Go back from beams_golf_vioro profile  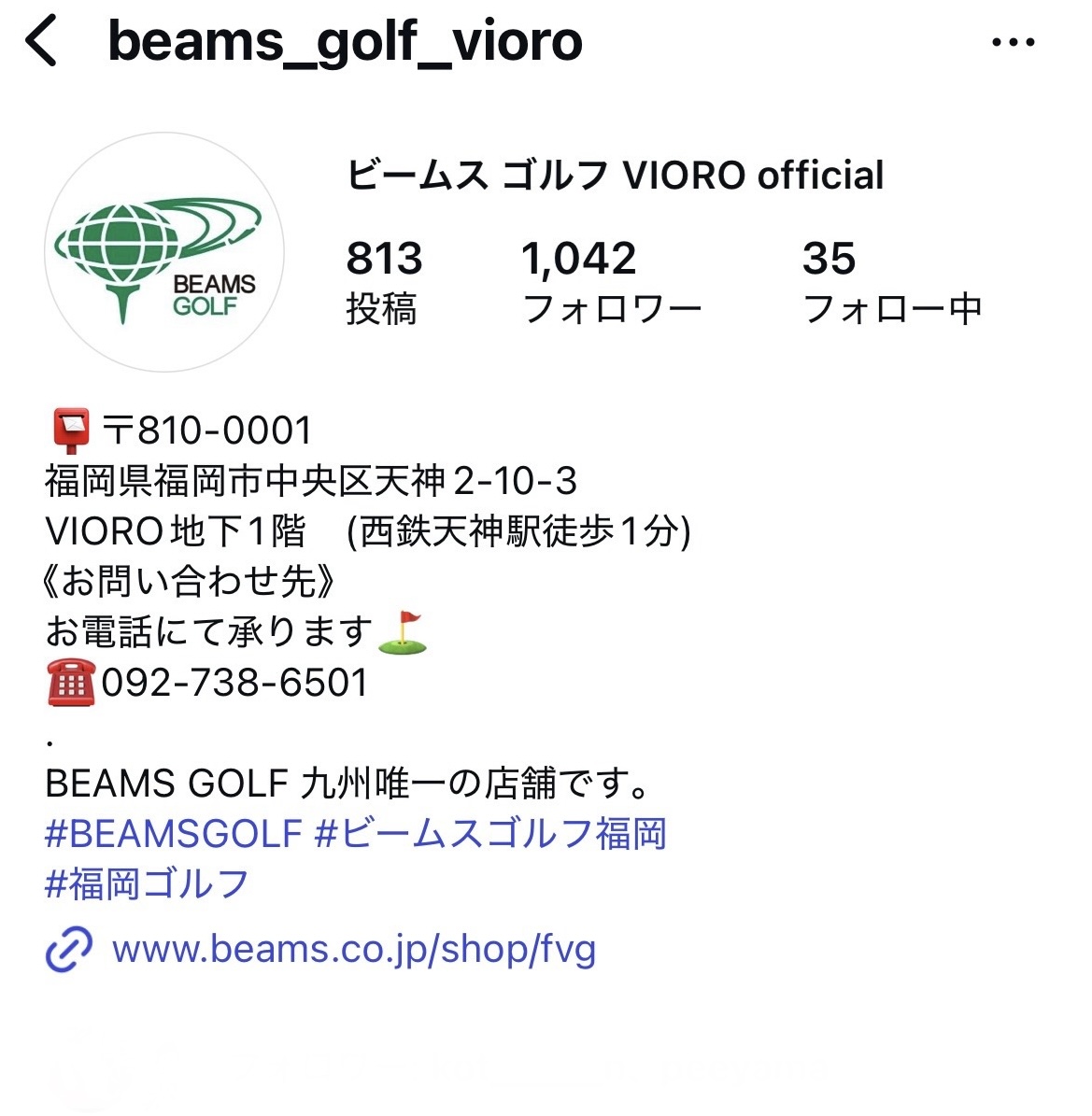(x=42, y=41)
